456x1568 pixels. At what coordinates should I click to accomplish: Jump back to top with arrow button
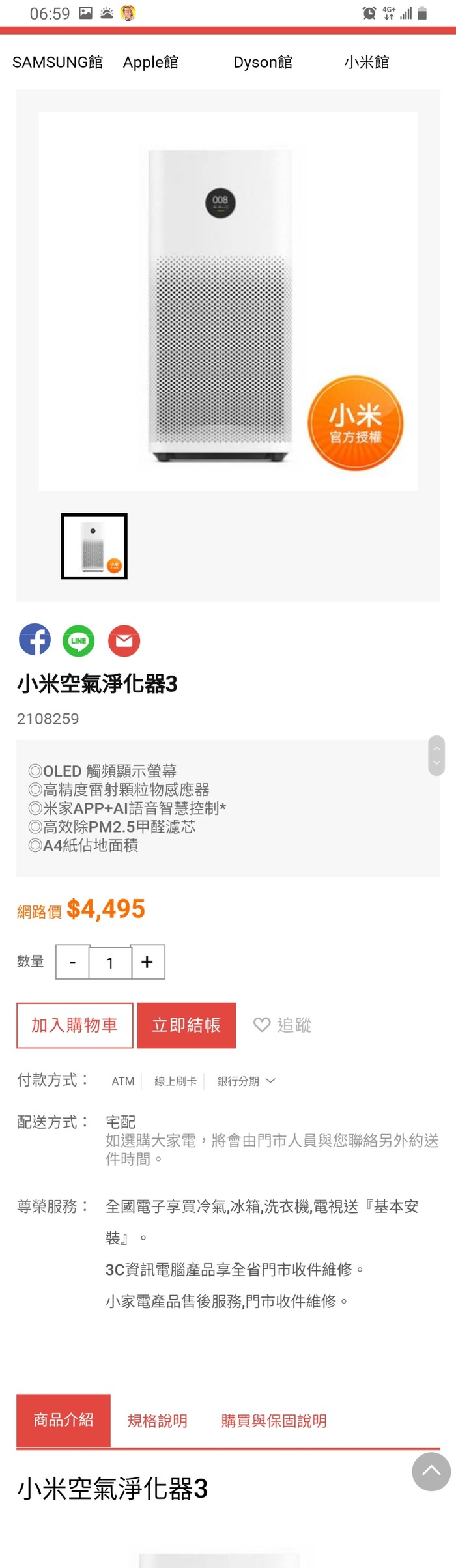[431, 1472]
